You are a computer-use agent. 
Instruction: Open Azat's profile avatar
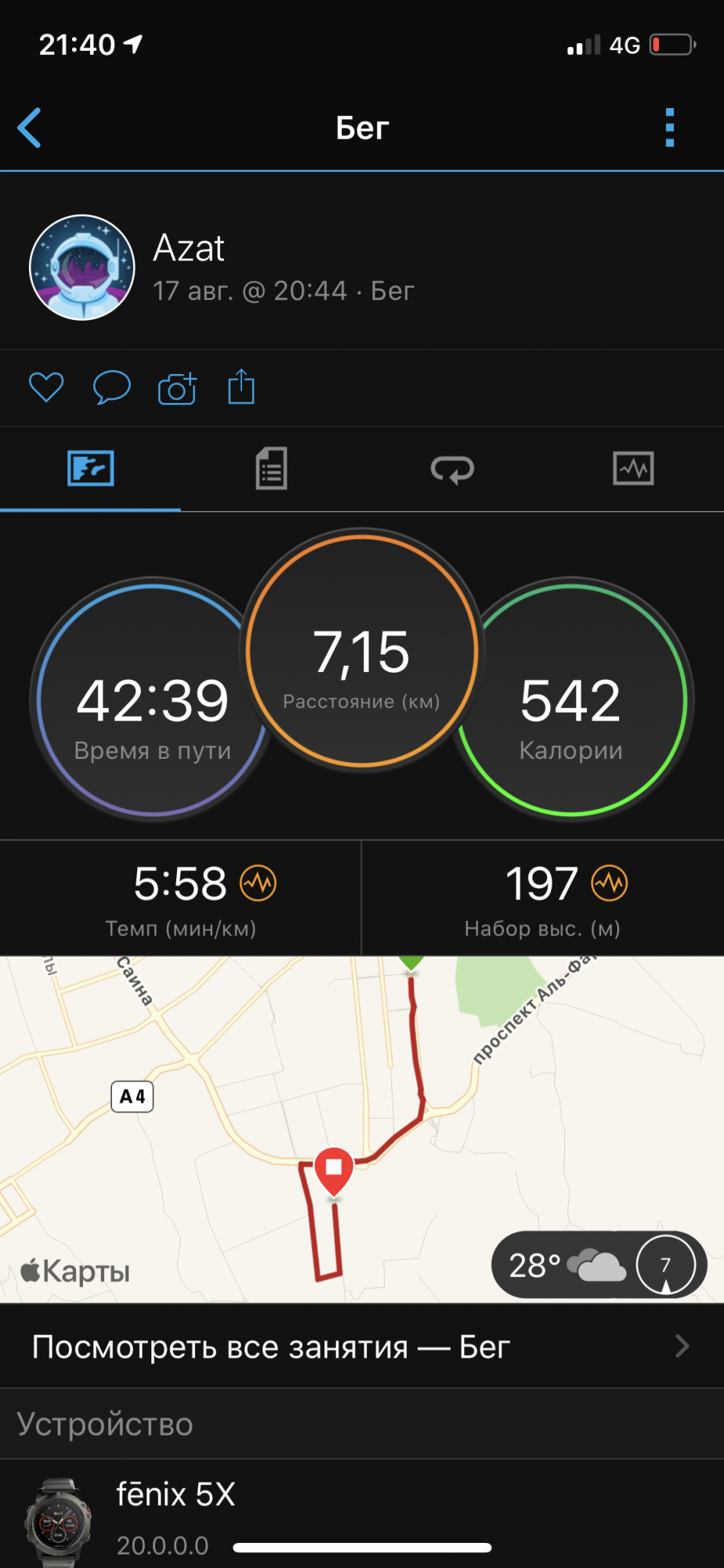82,267
